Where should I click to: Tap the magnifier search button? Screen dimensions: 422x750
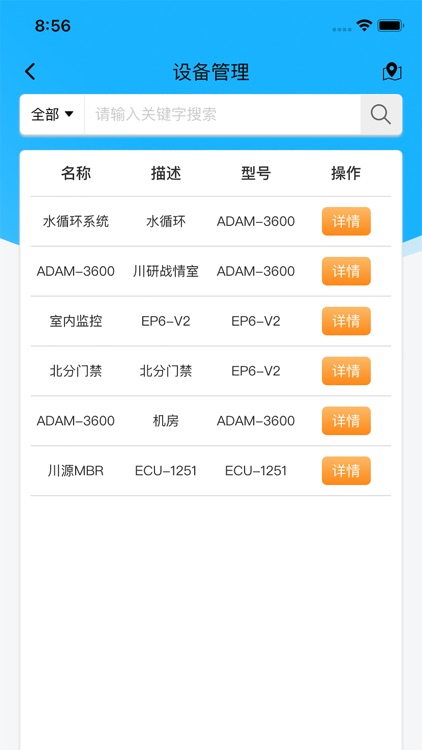click(381, 114)
